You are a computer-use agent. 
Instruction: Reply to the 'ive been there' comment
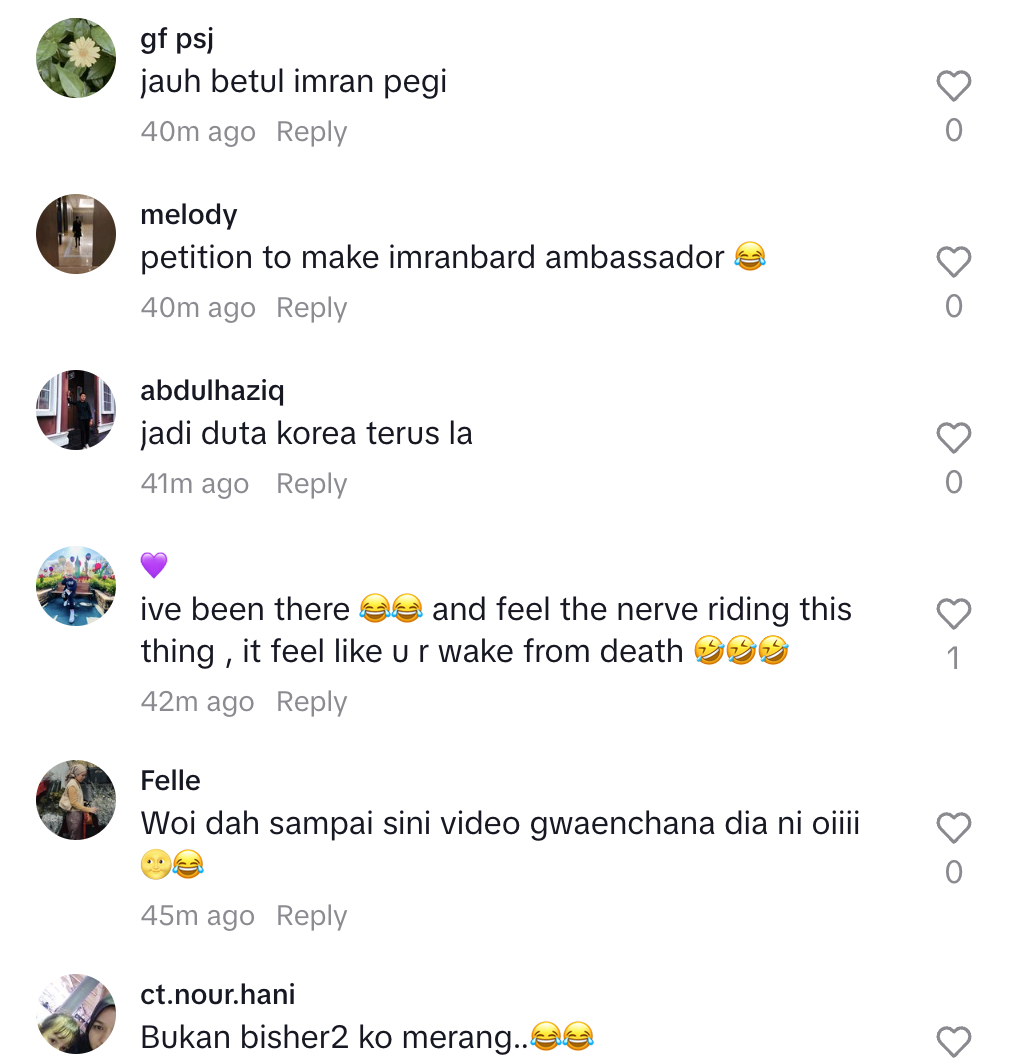click(311, 702)
